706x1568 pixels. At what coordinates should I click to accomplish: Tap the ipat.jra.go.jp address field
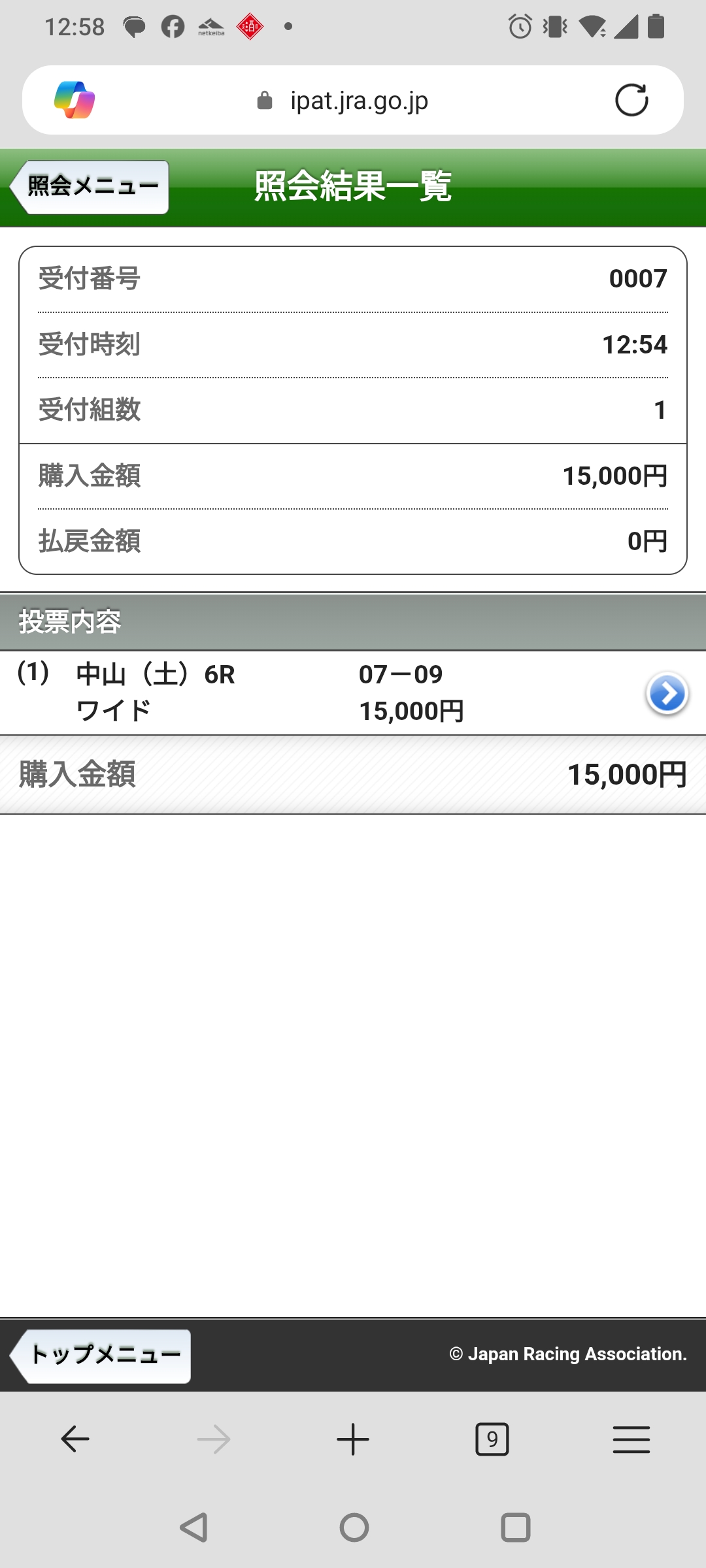(358, 101)
